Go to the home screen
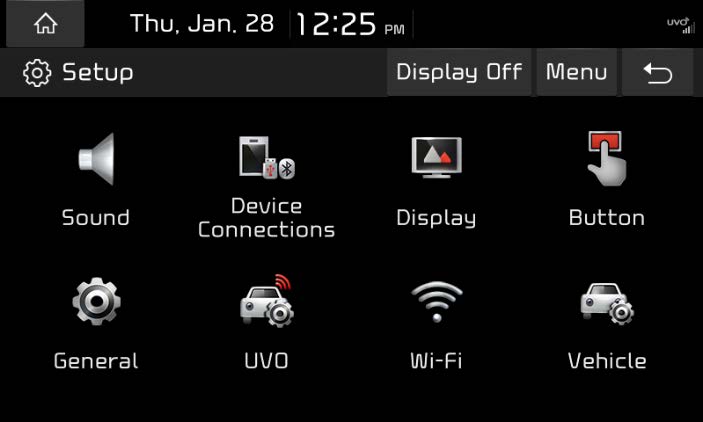 tap(46, 25)
